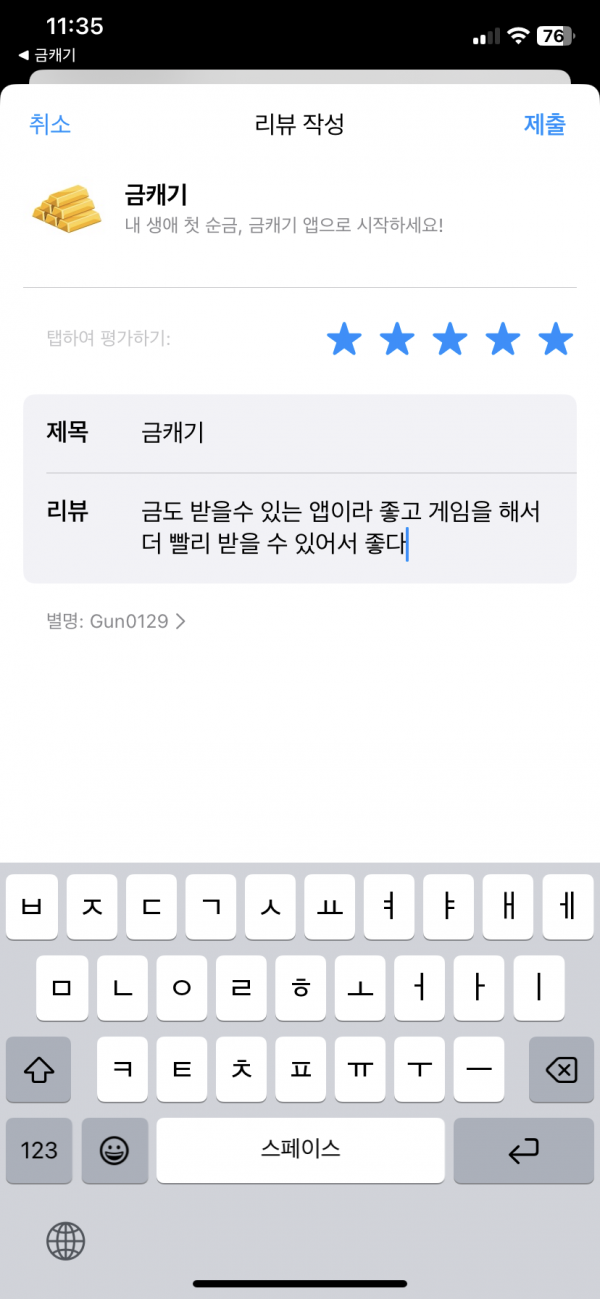Set the rating to three stars

coord(450,340)
